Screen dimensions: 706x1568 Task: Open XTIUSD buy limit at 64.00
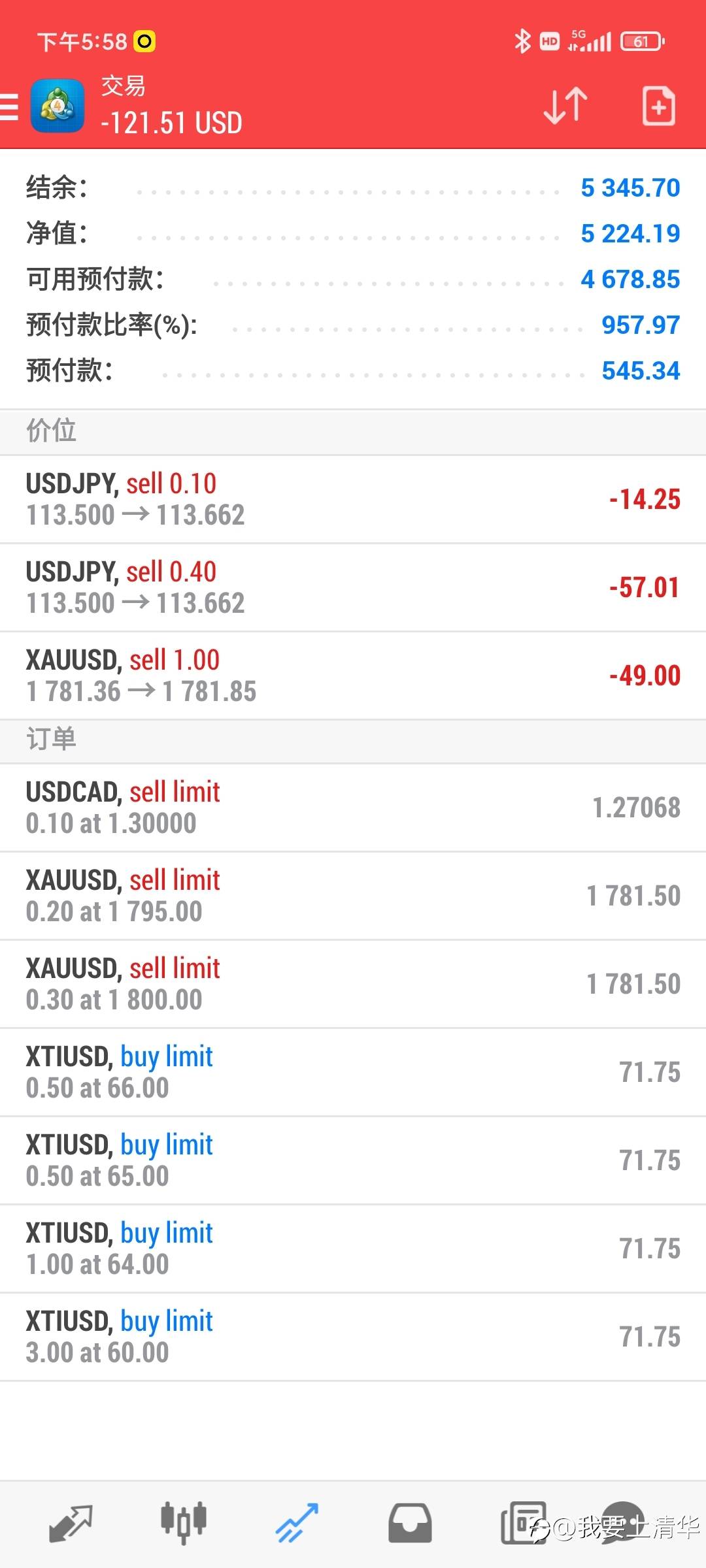tap(353, 1249)
